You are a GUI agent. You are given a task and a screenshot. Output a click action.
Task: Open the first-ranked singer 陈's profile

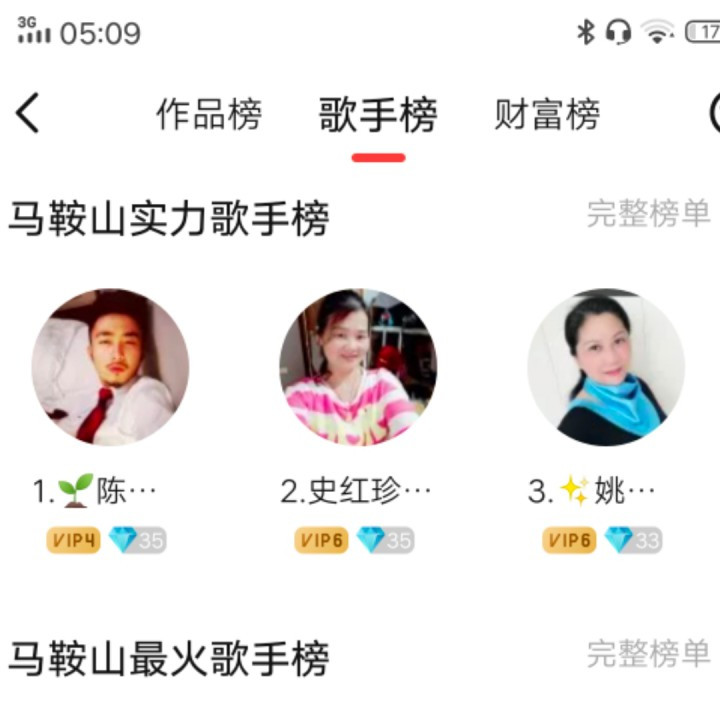point(110,367)
